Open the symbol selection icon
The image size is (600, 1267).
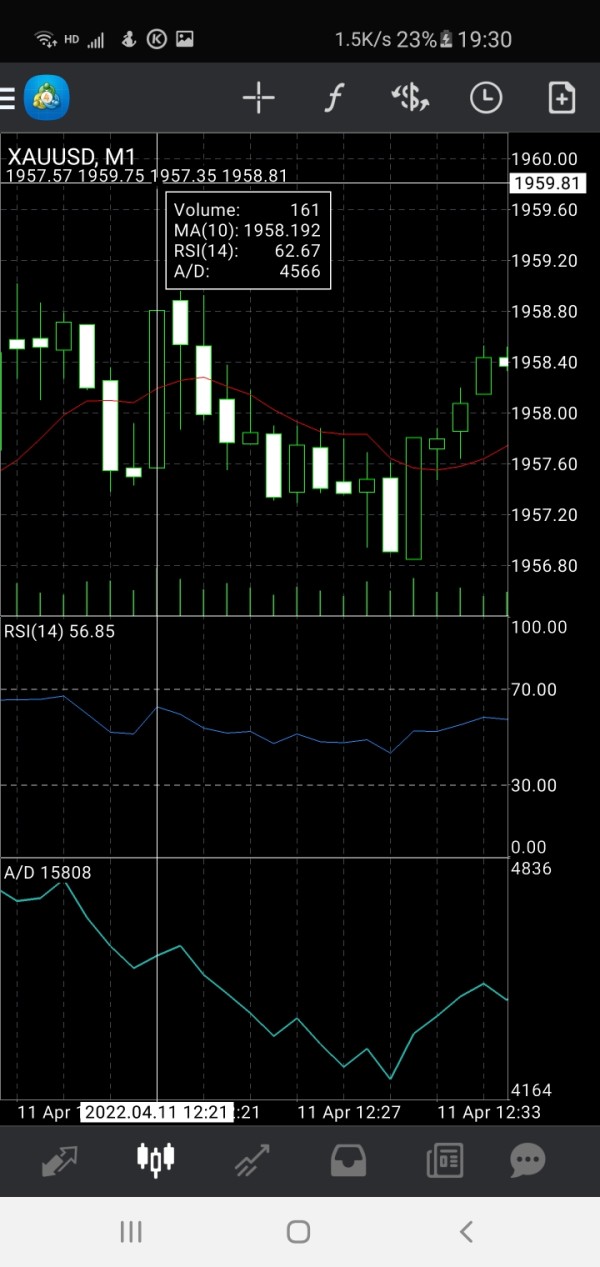[x=410, y=98]
